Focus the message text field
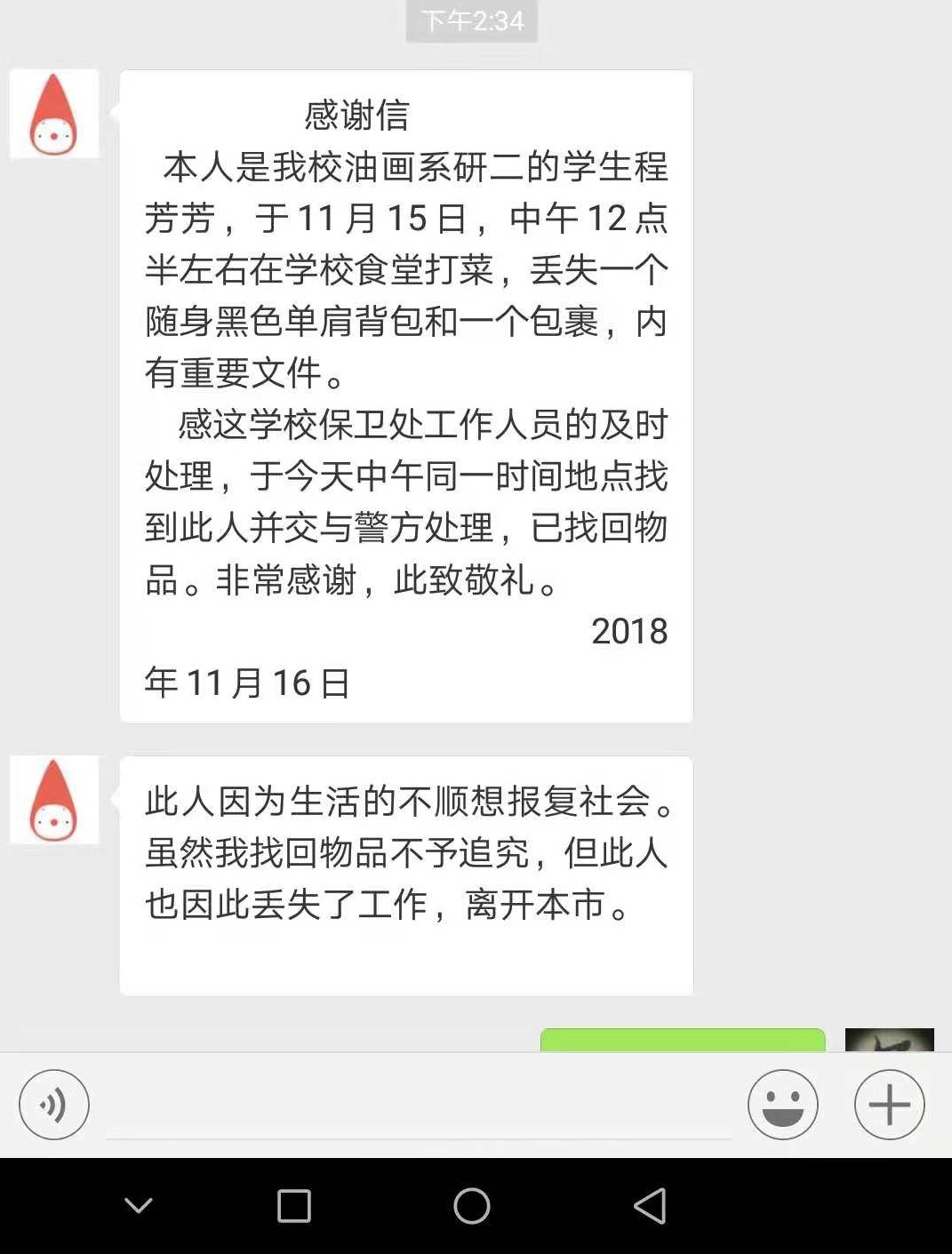Image resolution: width=952 pixels, height=1254 pixels. (x=418, y=1106)
